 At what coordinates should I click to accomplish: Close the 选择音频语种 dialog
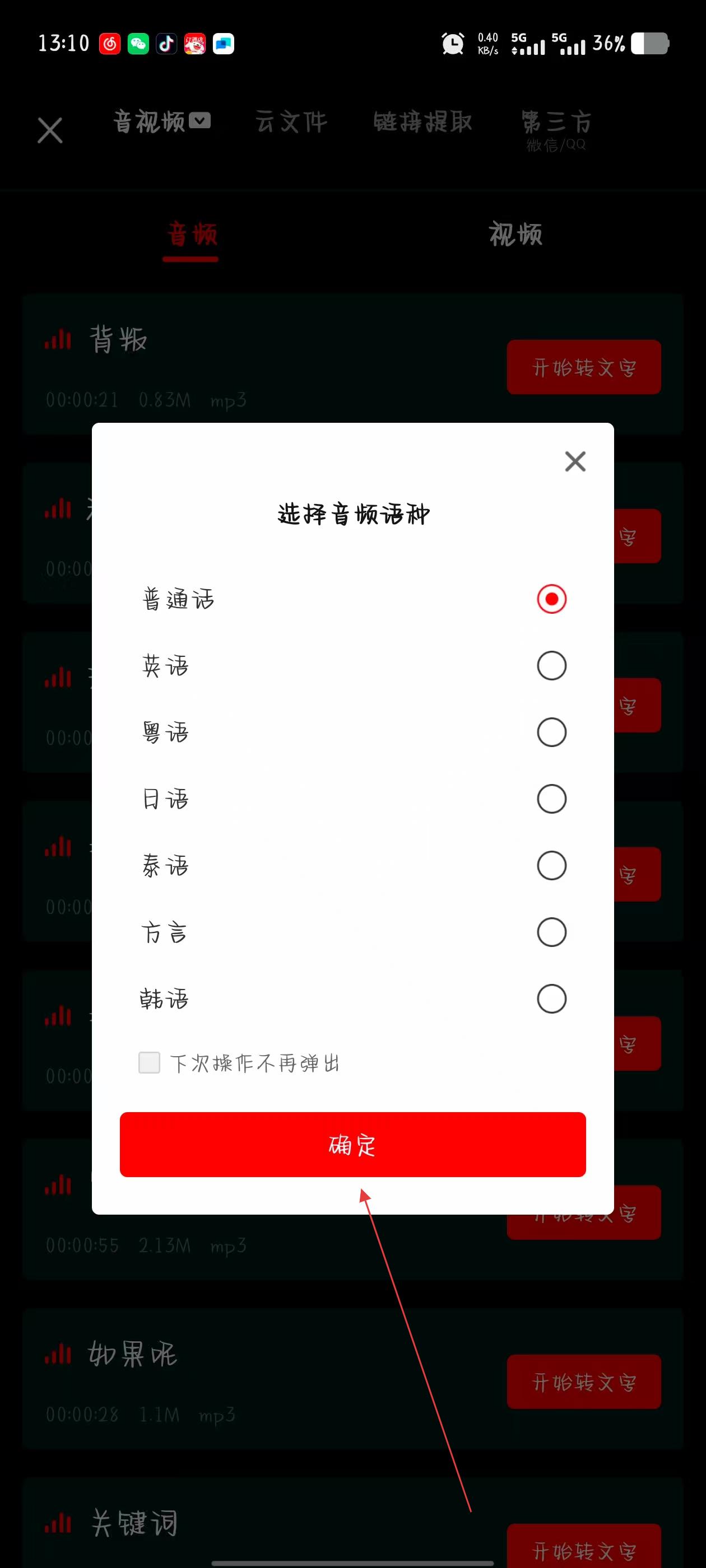(x=575, y=461)
